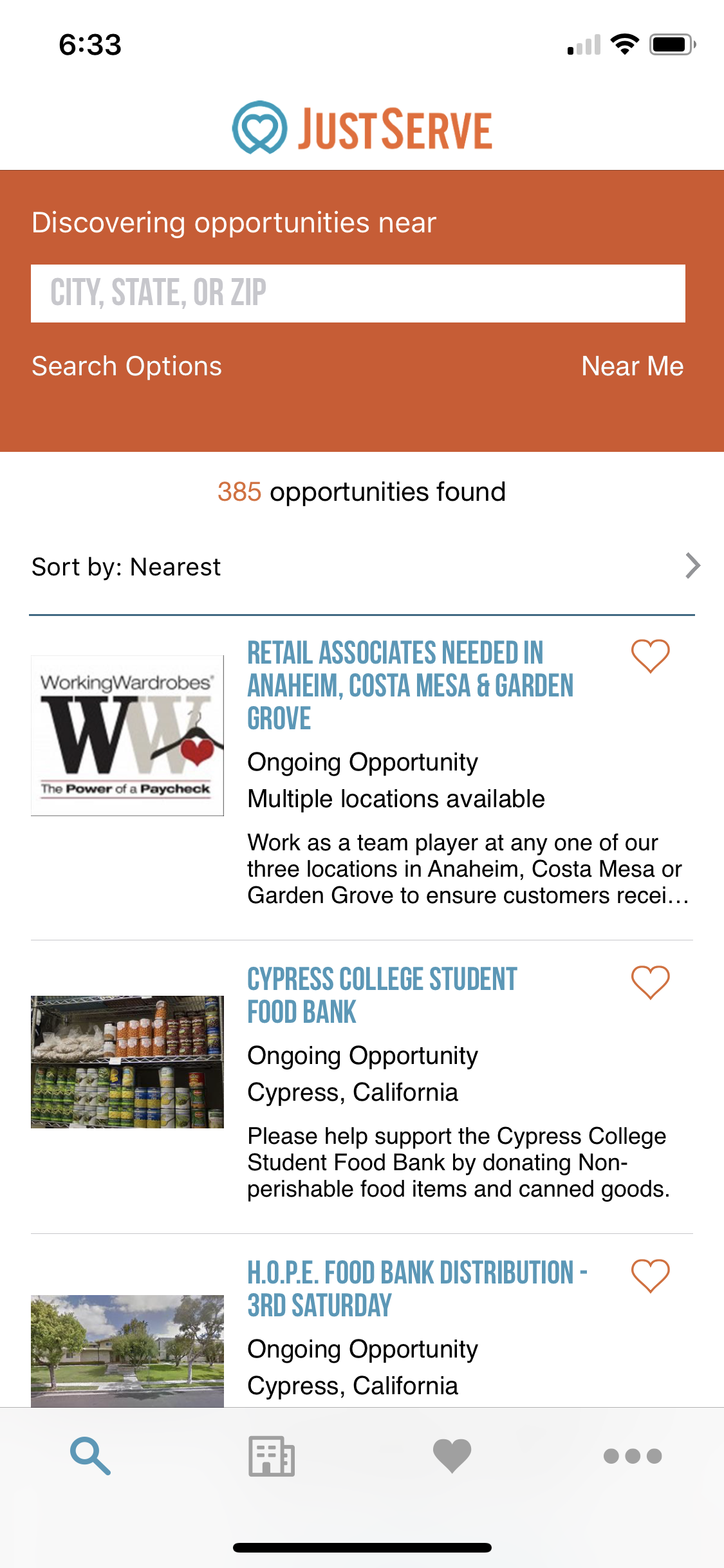Favorite the Retail Associates Needed listing
The height and width of the screenshot is (1568, 724).
click(650, 656)
